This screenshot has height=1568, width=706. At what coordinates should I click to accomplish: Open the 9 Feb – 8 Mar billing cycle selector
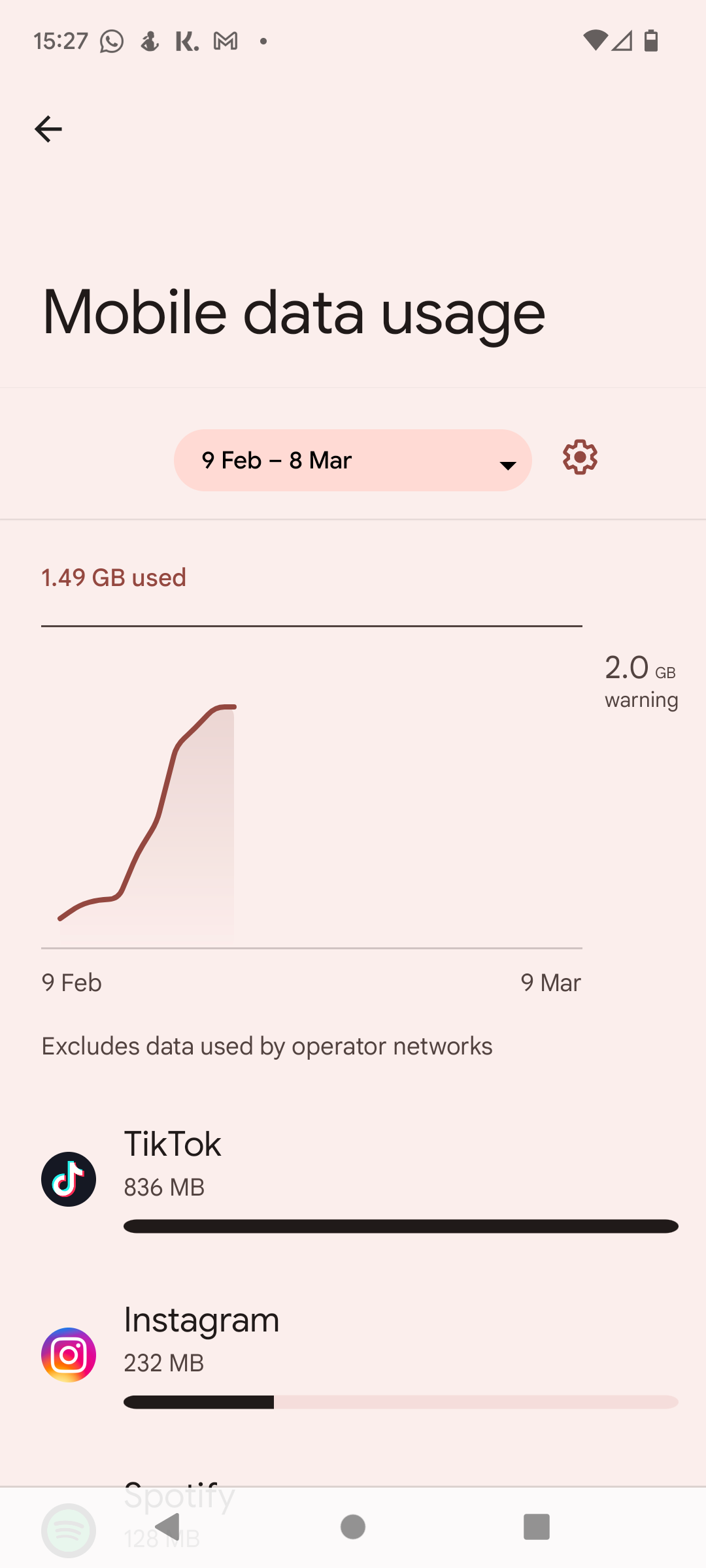[x=353, y=460]
